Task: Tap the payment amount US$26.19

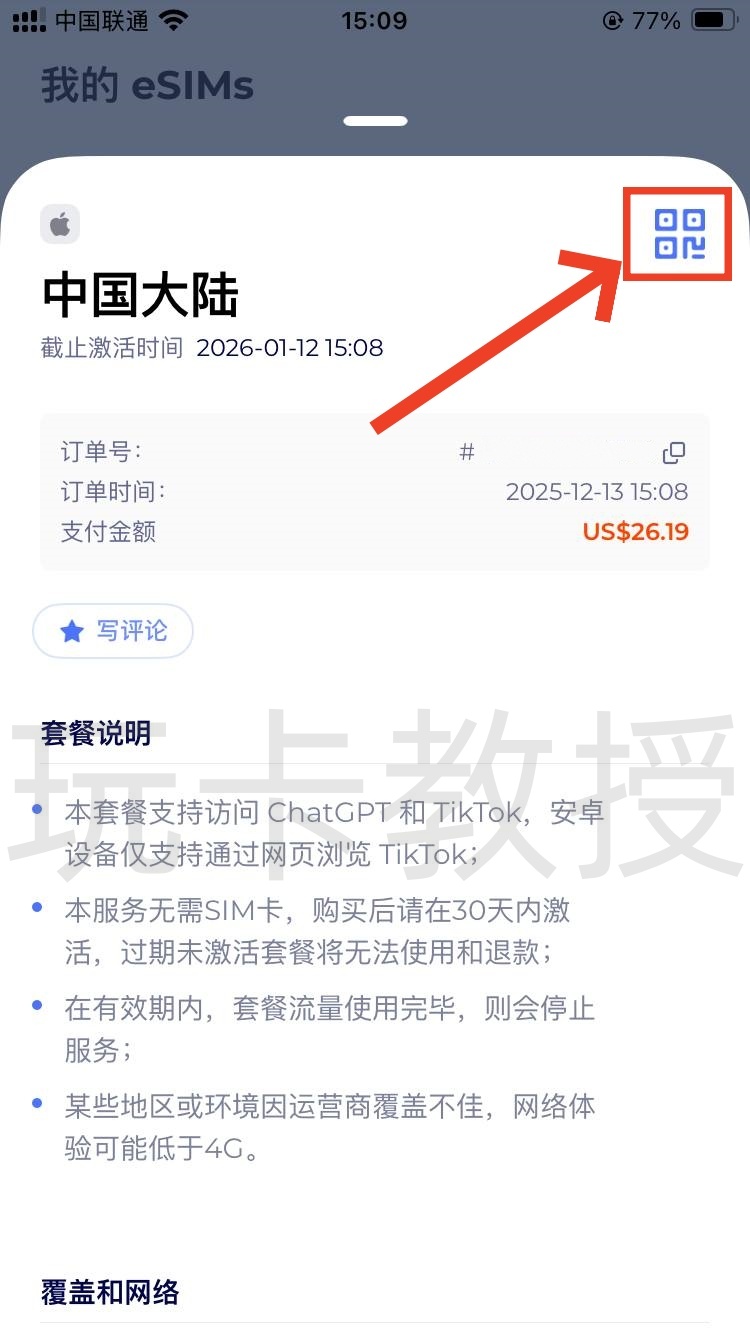Action: tap(634, 533)
